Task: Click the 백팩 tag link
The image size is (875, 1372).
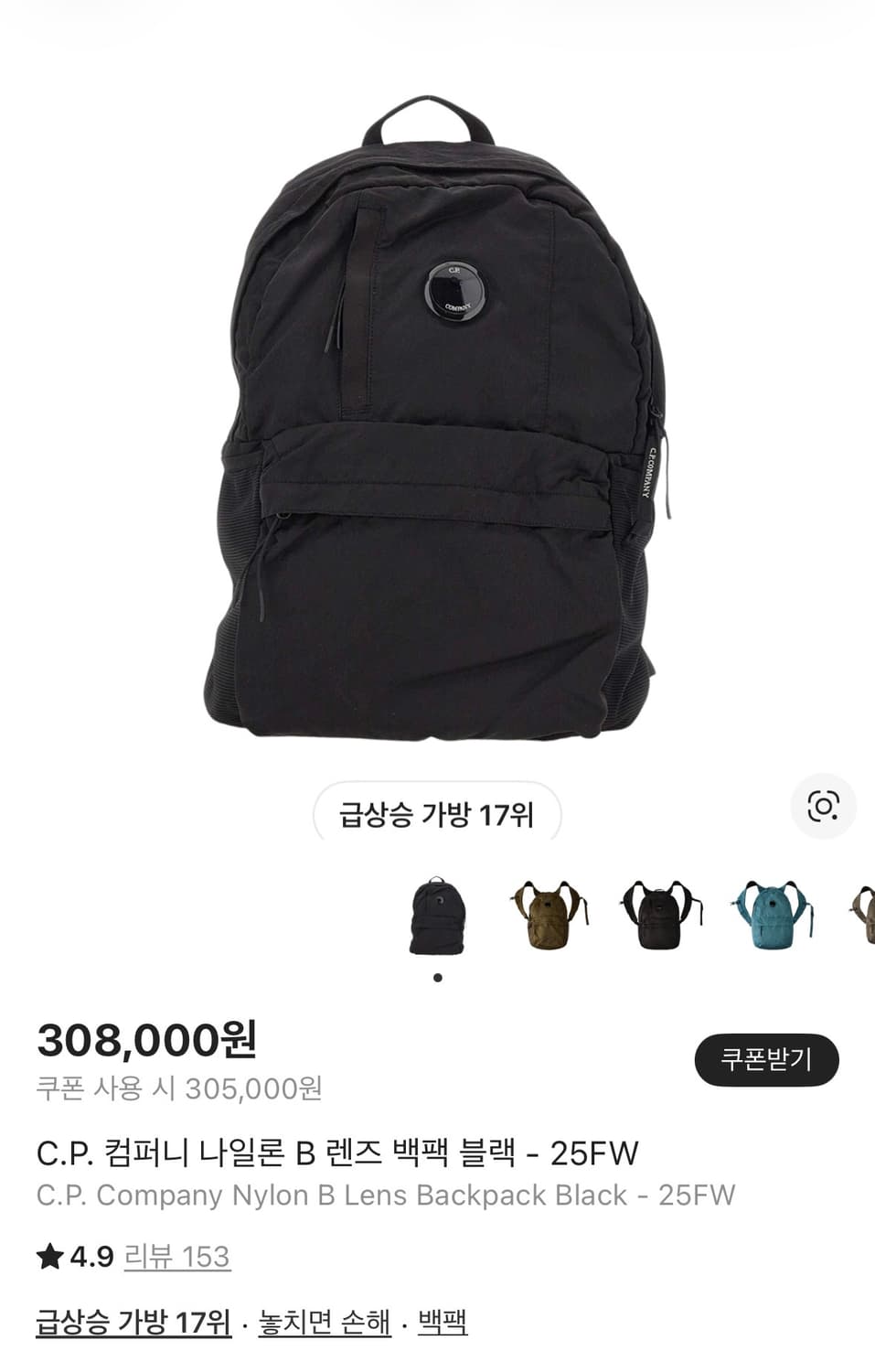Action: pos(445,1323)
